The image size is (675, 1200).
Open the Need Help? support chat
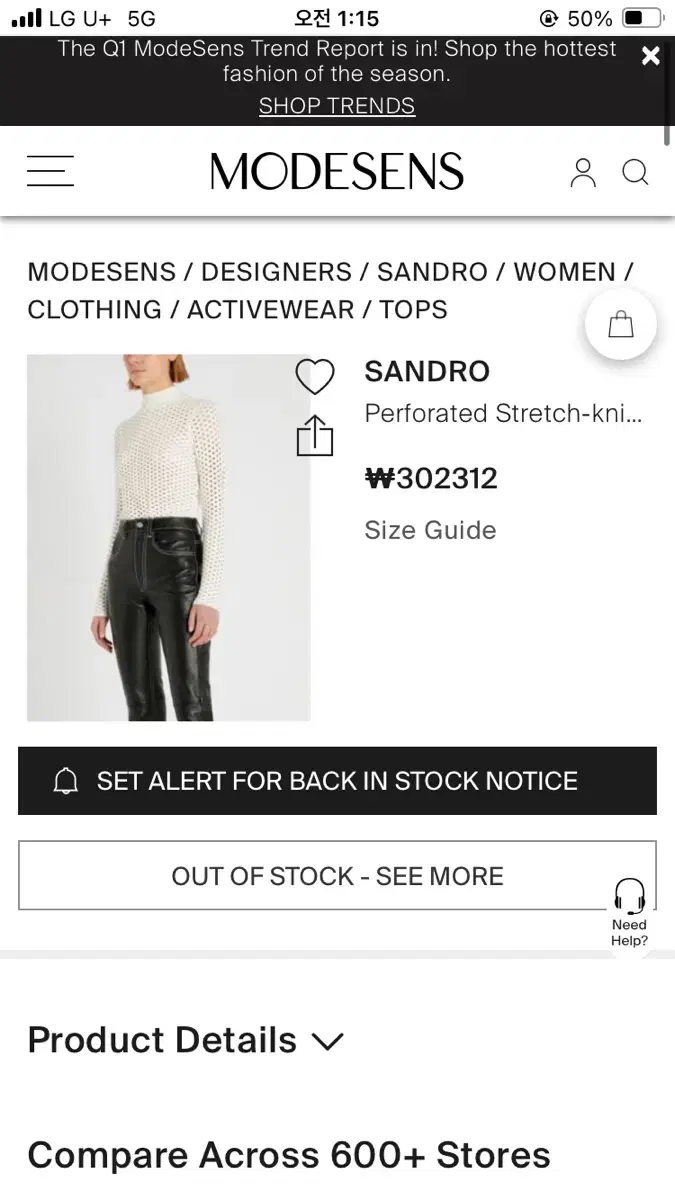coord(629,911)
